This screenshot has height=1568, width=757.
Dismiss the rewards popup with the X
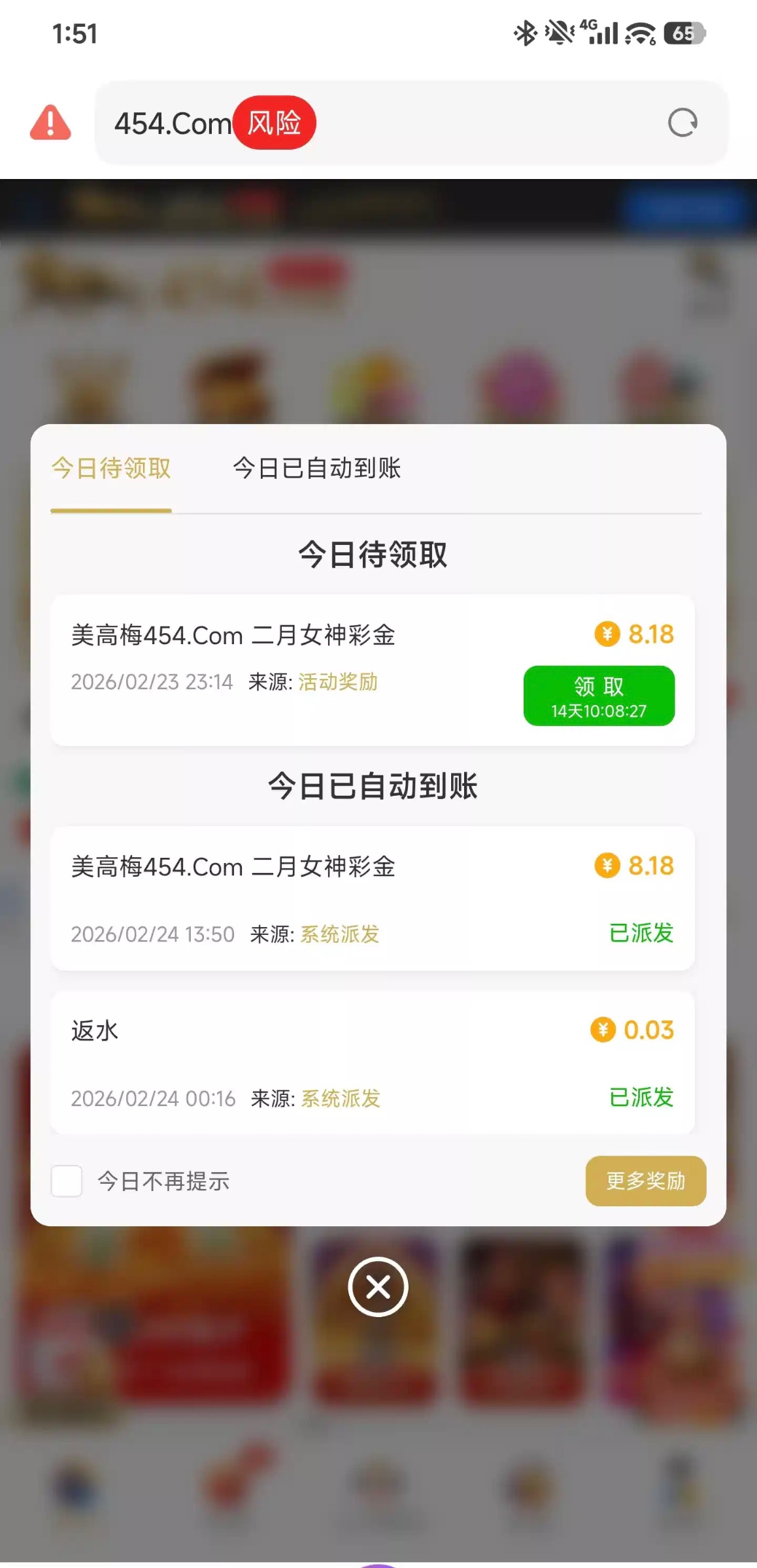(x=378, y=1287)
